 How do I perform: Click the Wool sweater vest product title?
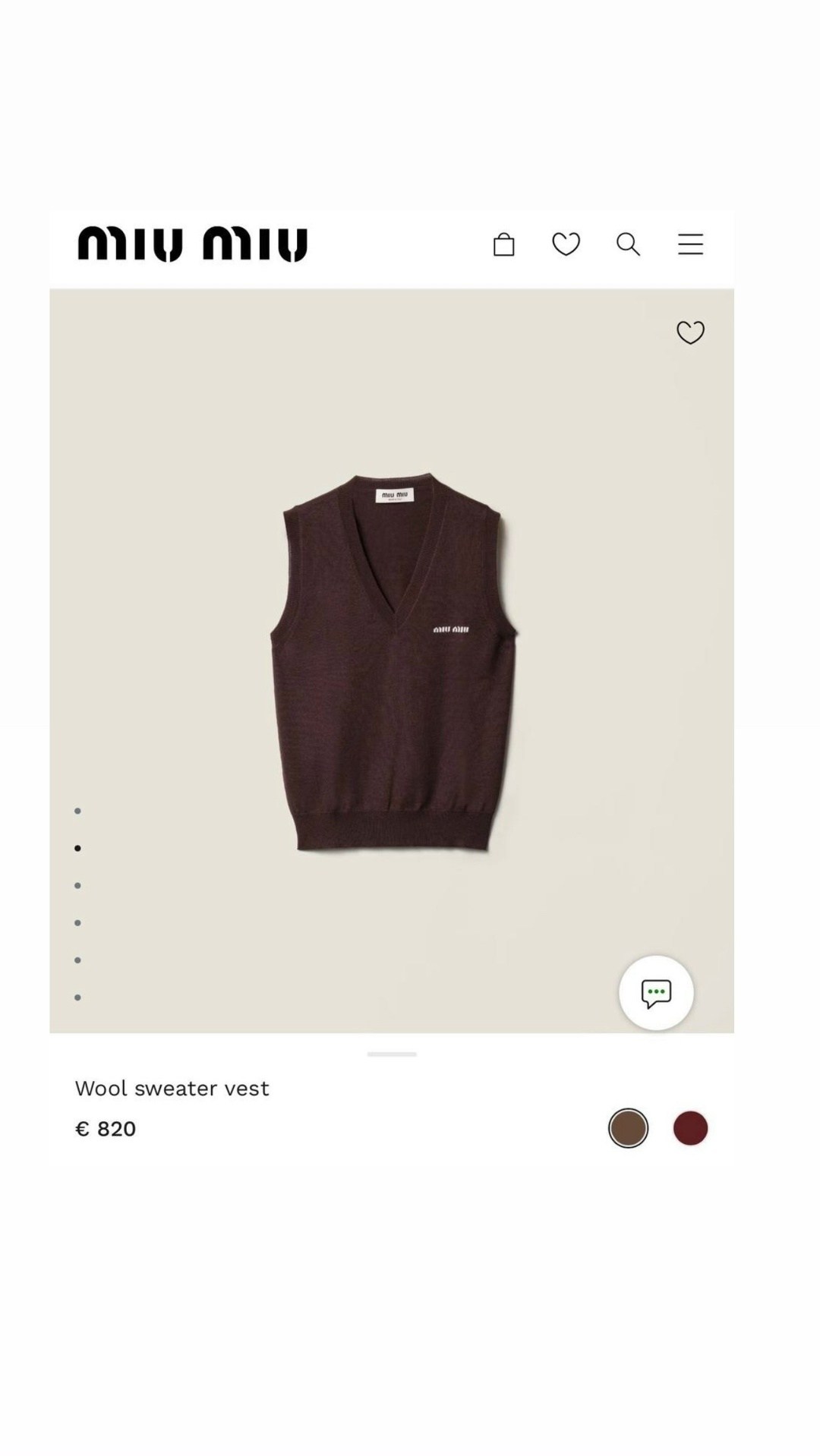[172, 1088]
